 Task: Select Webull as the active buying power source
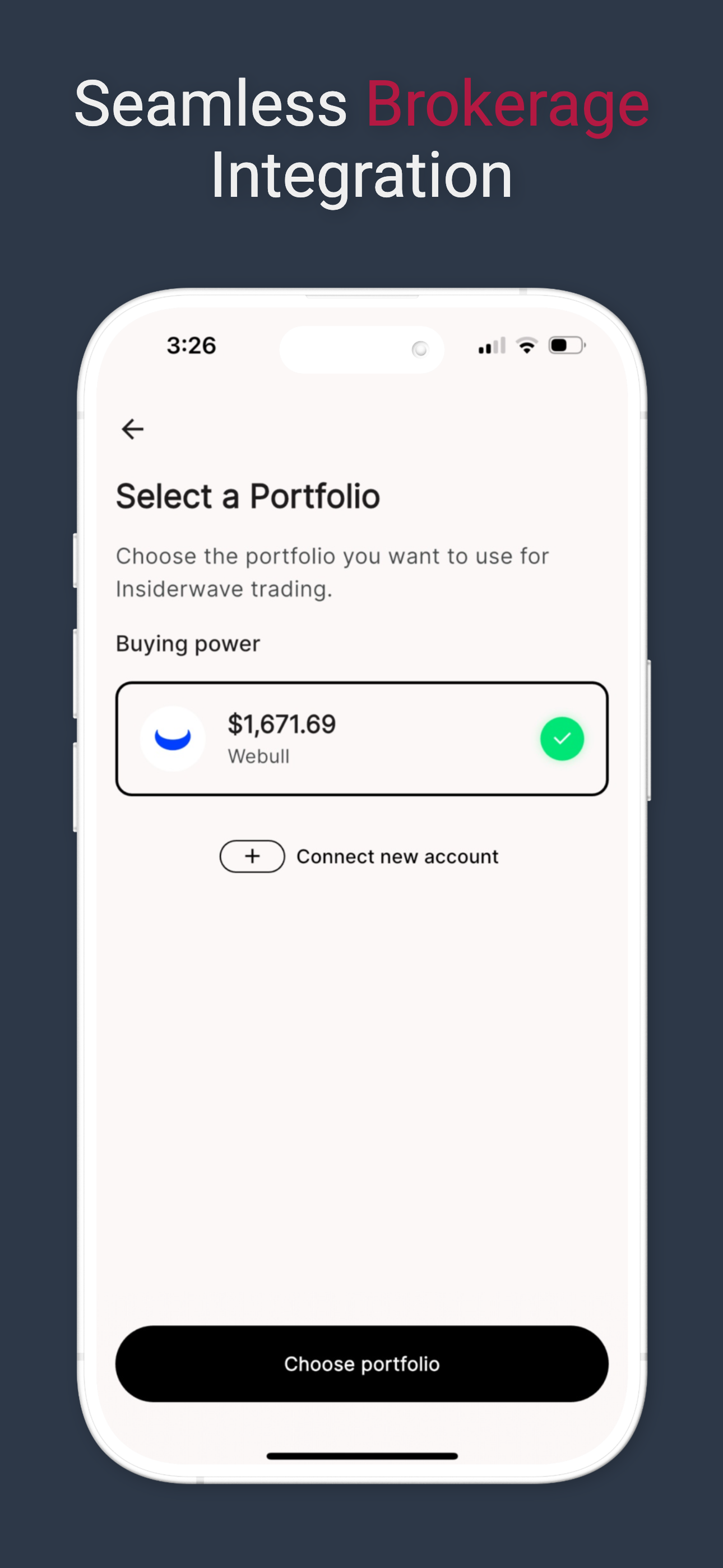pos(362,738)
